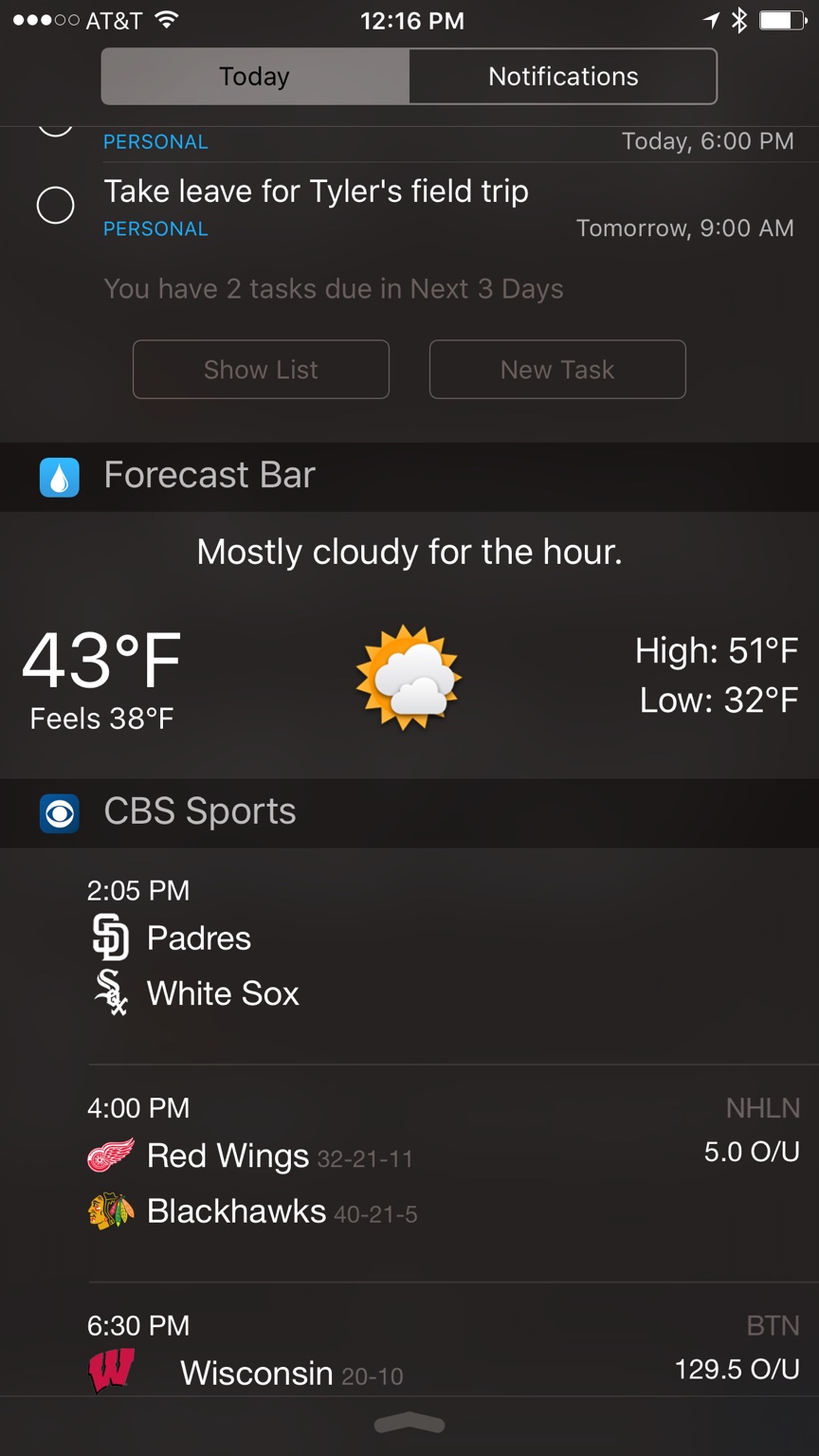819x1456 pixels.
Task: Select the Today tab
Action: tap(255, 77)
